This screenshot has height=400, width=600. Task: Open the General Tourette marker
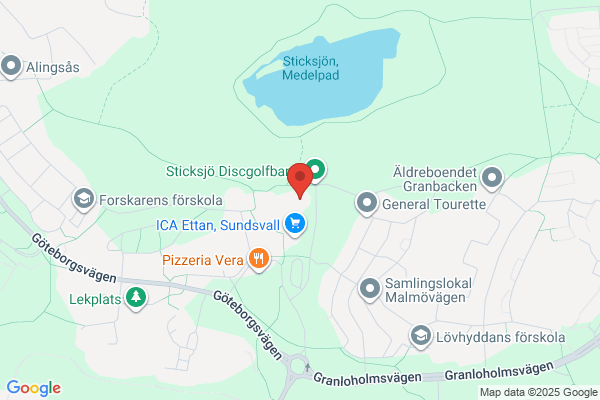point(367,203)
